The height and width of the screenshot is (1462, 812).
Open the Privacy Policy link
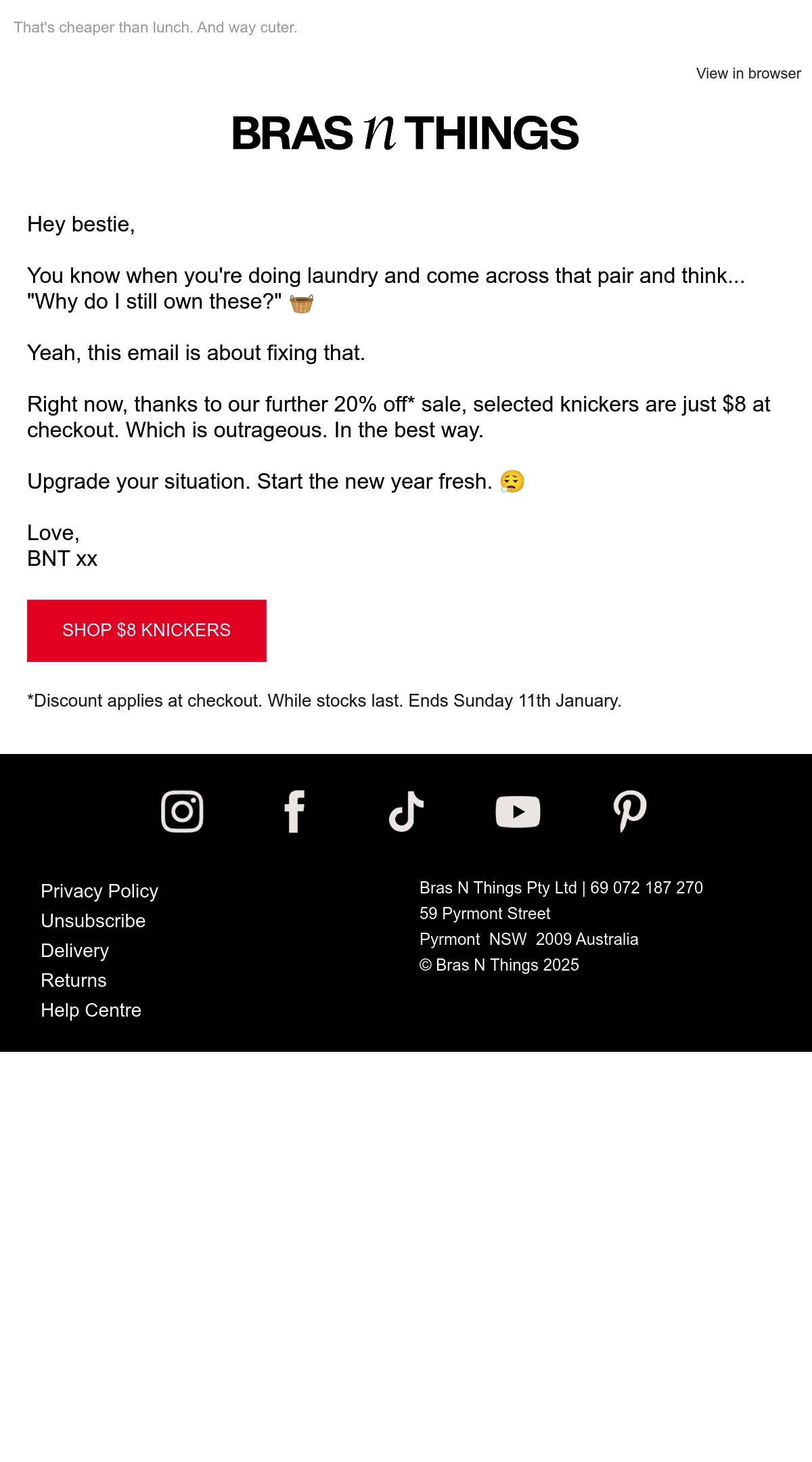pos(99,891)
